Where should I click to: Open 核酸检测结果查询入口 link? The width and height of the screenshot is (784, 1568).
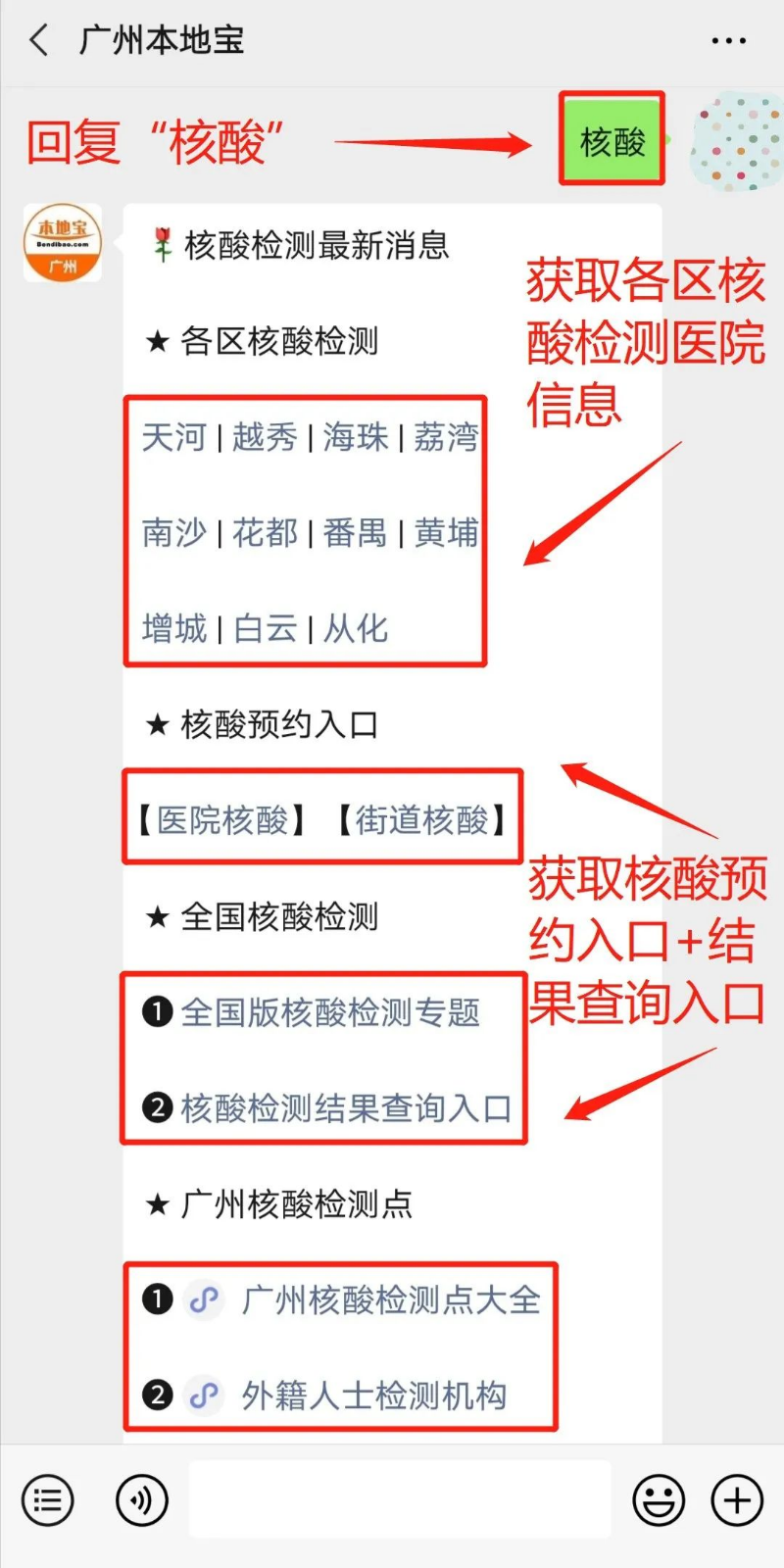pyautogui.click(x=346, y=1108)
